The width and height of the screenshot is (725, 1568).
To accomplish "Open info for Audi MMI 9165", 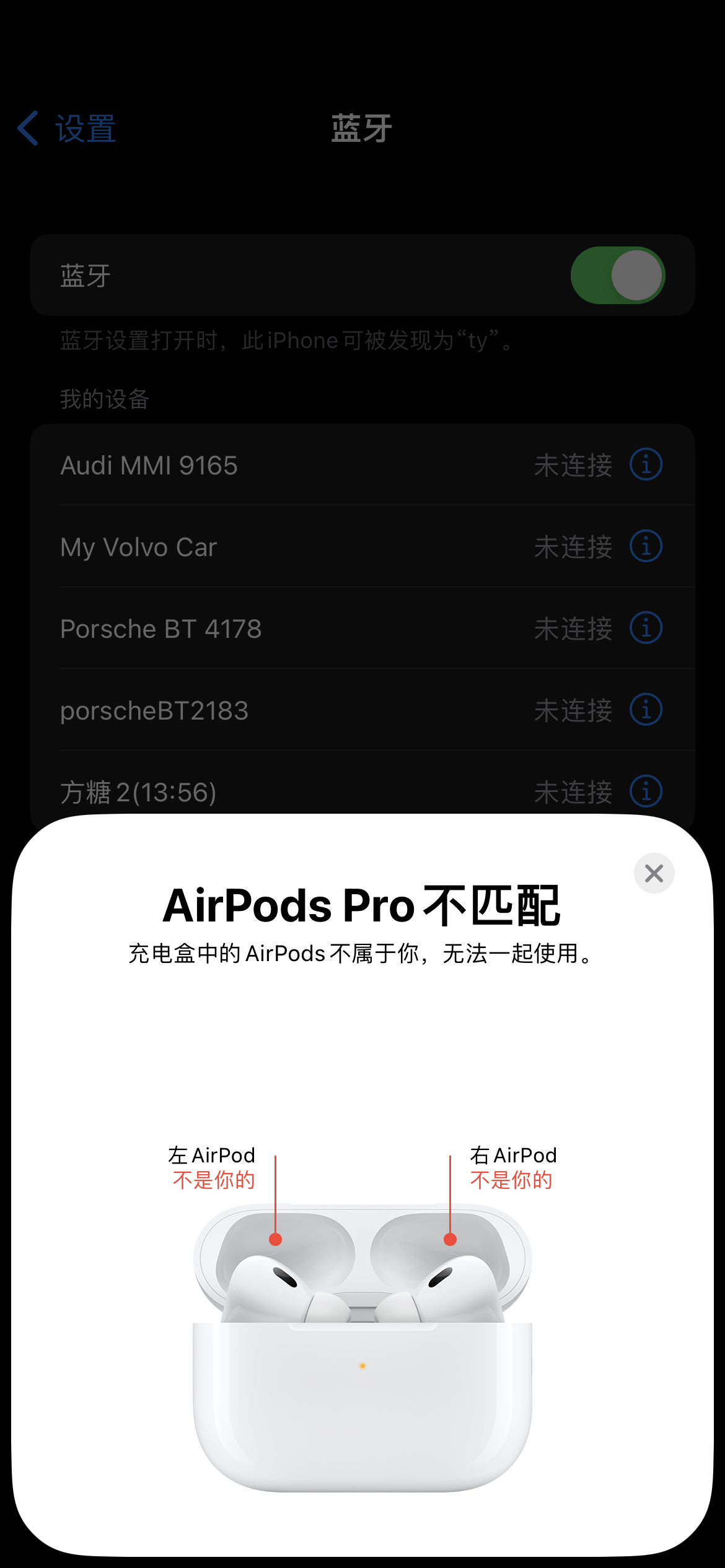I will [x=646, y=464].
